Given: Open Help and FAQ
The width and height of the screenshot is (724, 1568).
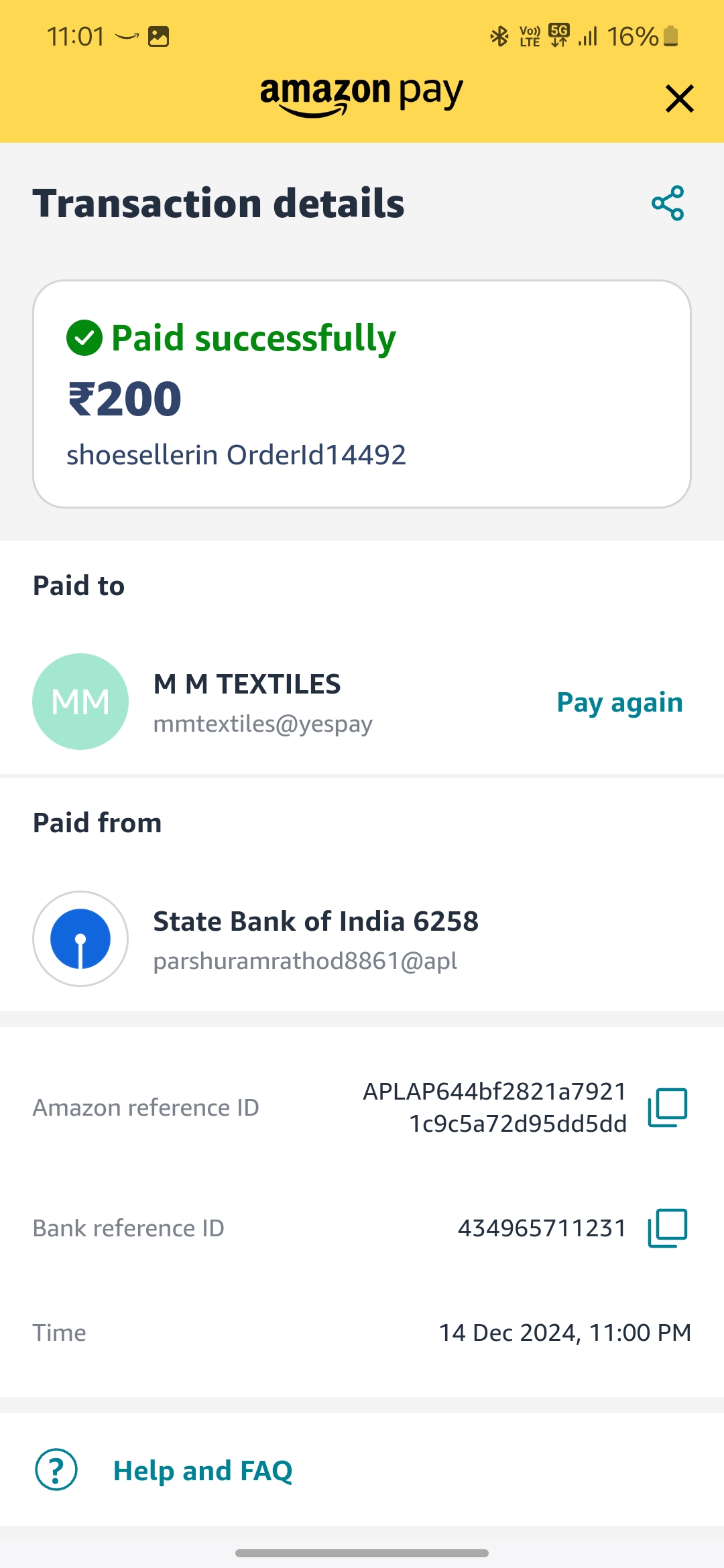Looking at the screenshot, I should click(x=164, y=1470).
